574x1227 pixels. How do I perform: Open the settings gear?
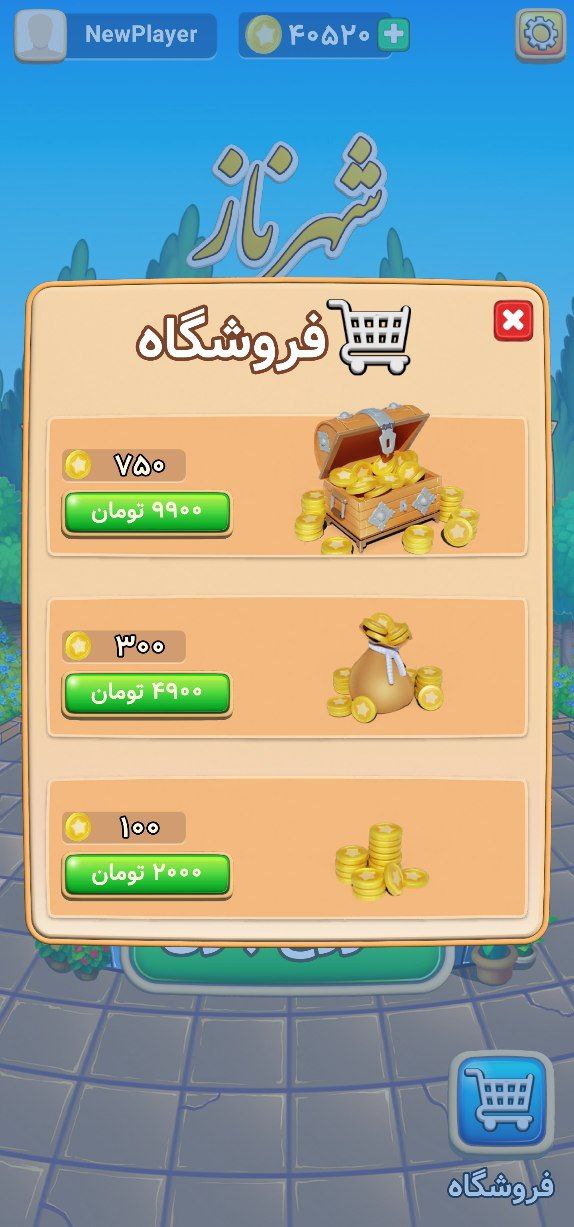(540, 35)
